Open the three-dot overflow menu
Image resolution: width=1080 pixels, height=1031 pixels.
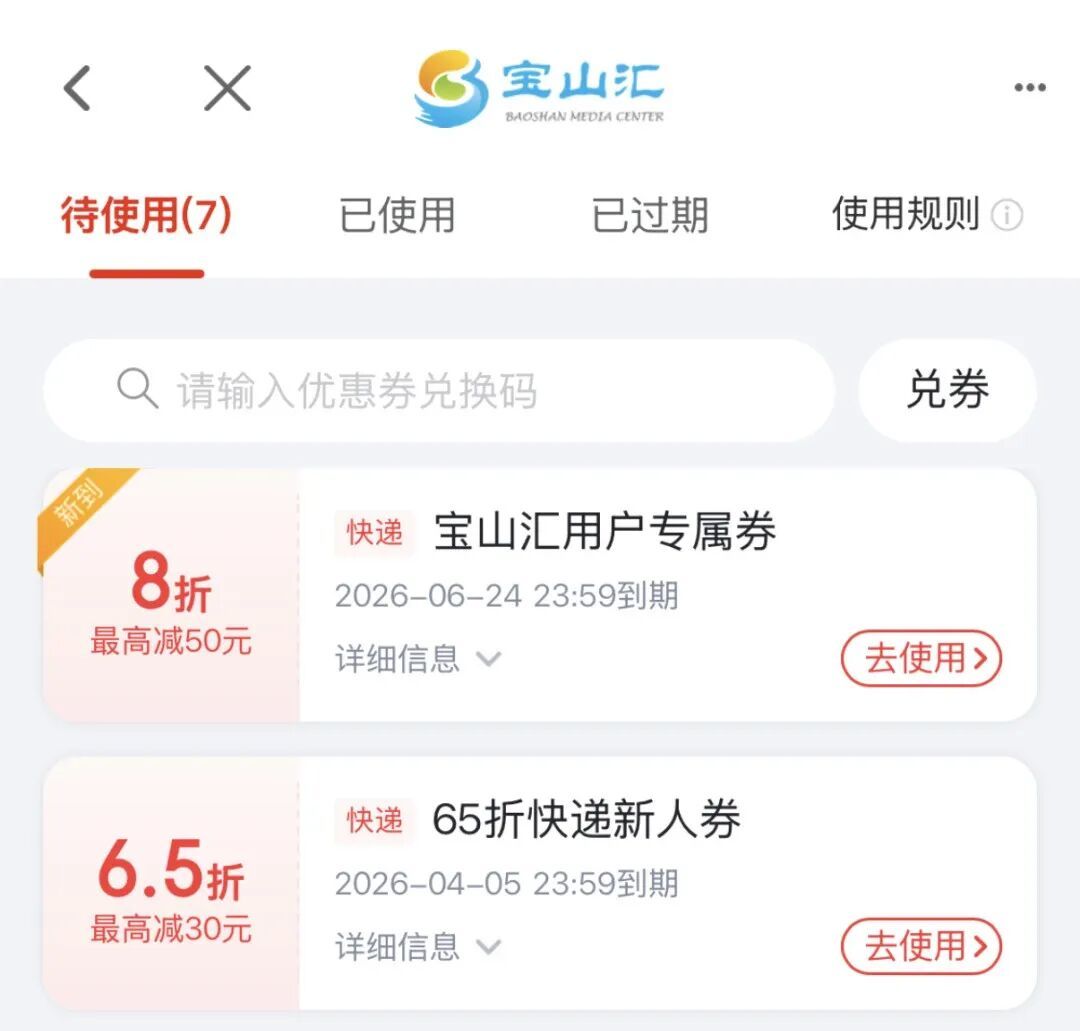coord(1029,88)
